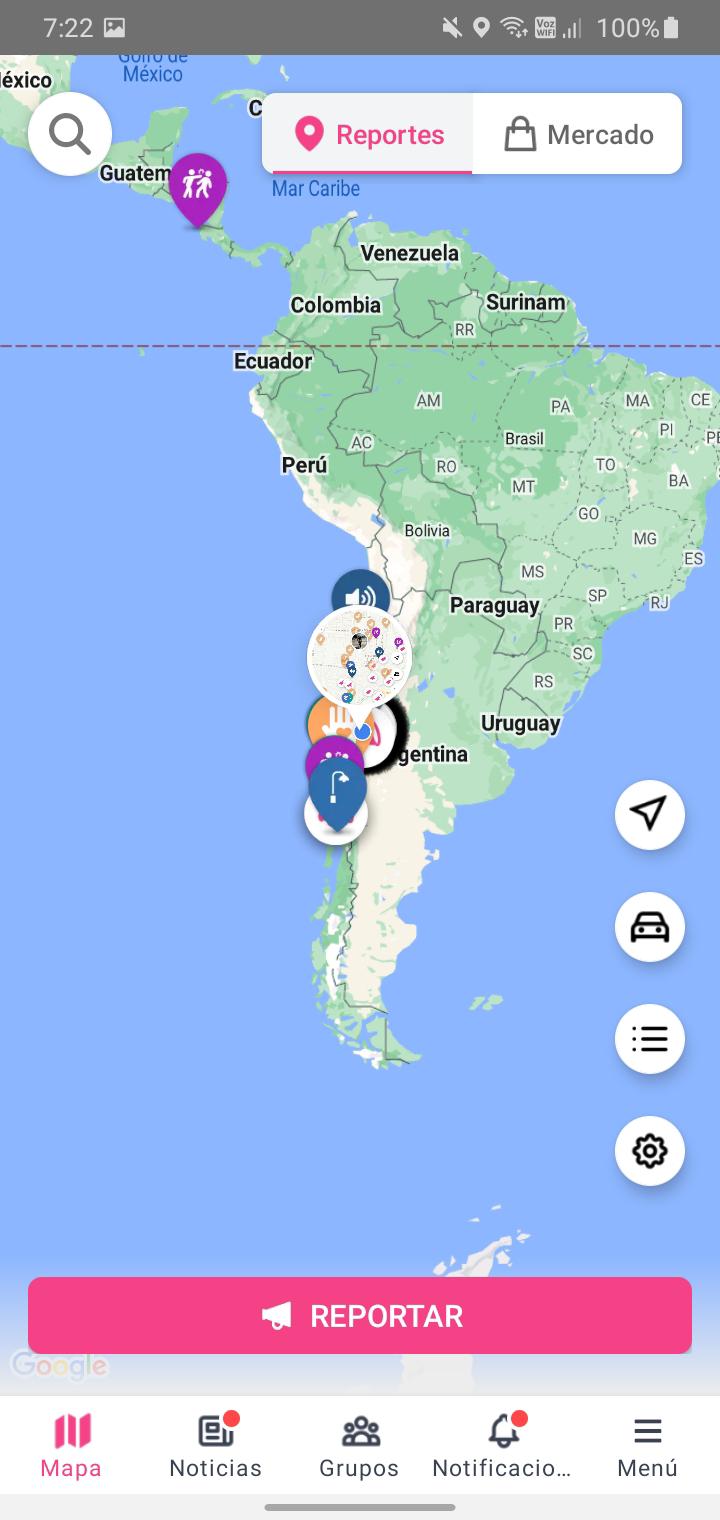The width and height of the screenshot is (720, 1520).
Task: Open the Grupos tab
Action: pyautogui.click(x=359, y=1446)
